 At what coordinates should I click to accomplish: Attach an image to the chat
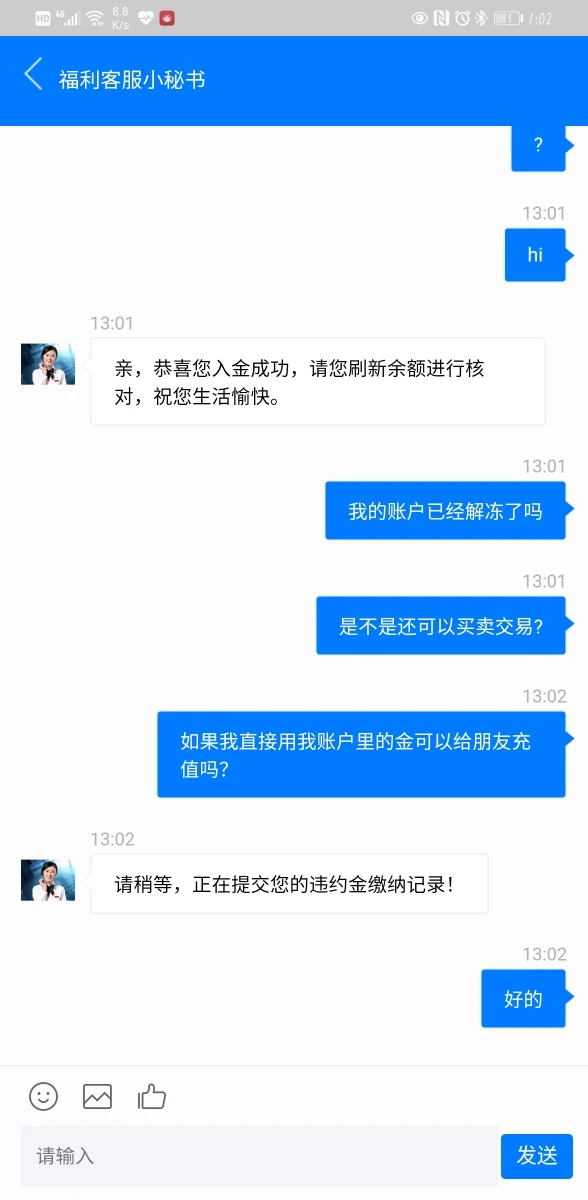pyautogui.click(x=97, y=1096)
